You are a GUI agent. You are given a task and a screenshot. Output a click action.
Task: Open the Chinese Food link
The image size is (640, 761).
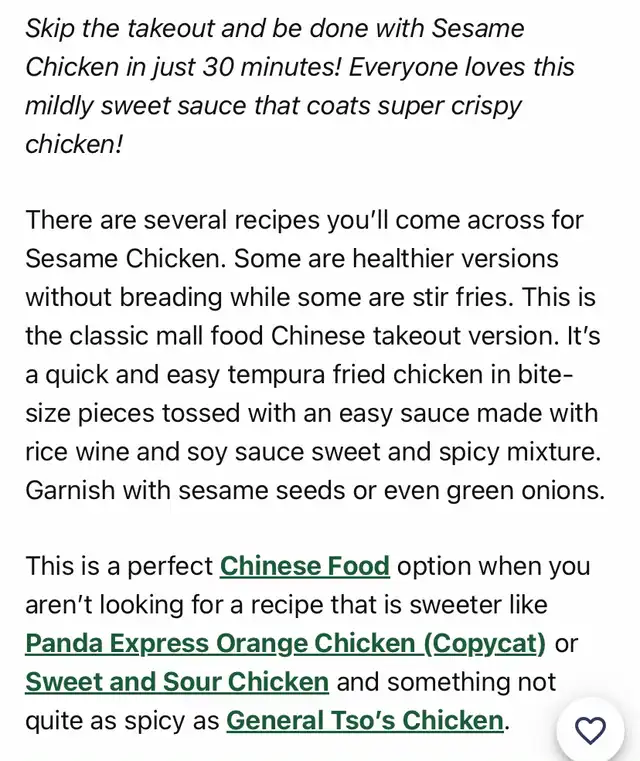point(304,566)
